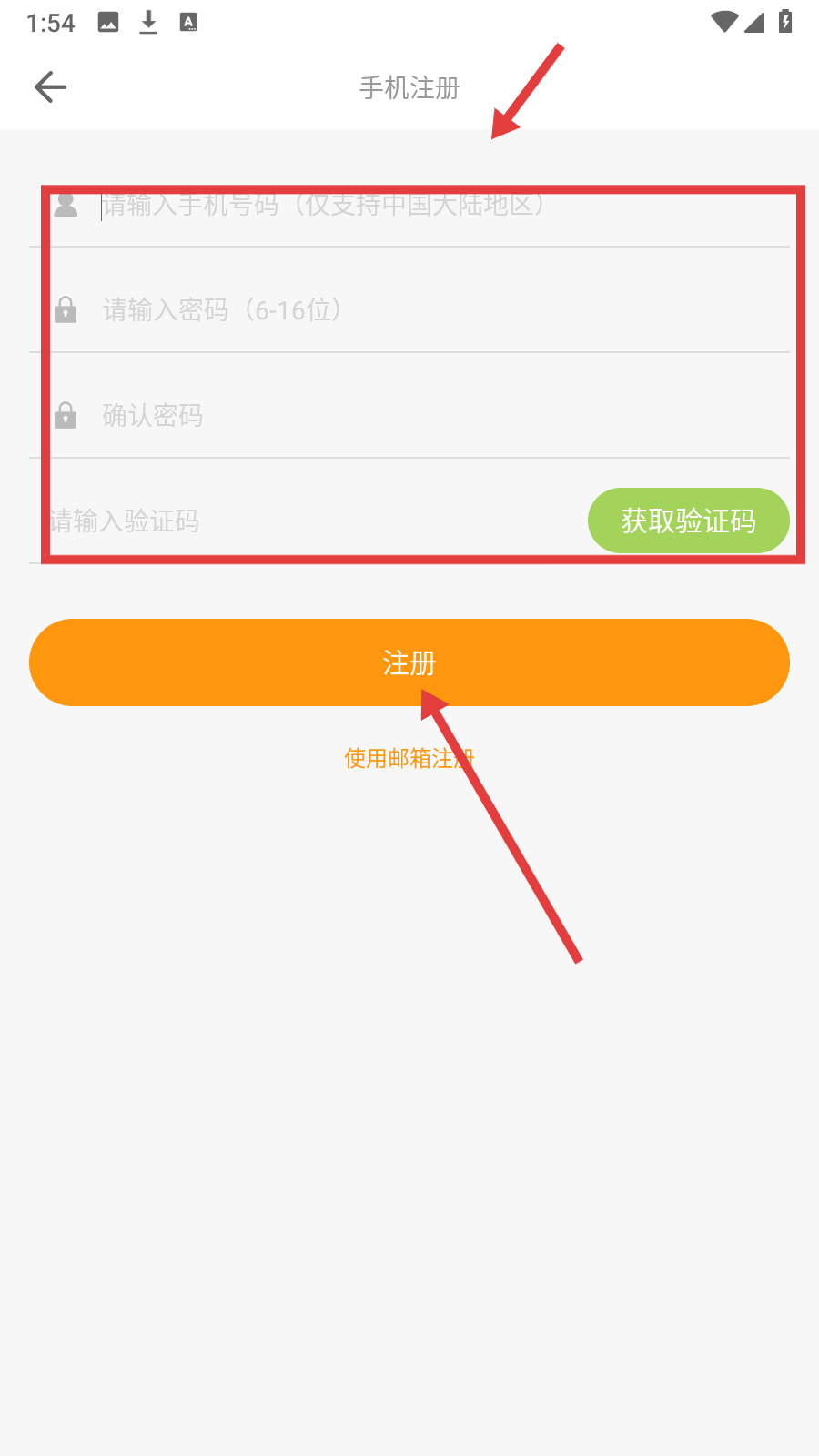Submit with the orange 注册 button
The height and width of the screenshot is (1456, 819).
point(409,662)
